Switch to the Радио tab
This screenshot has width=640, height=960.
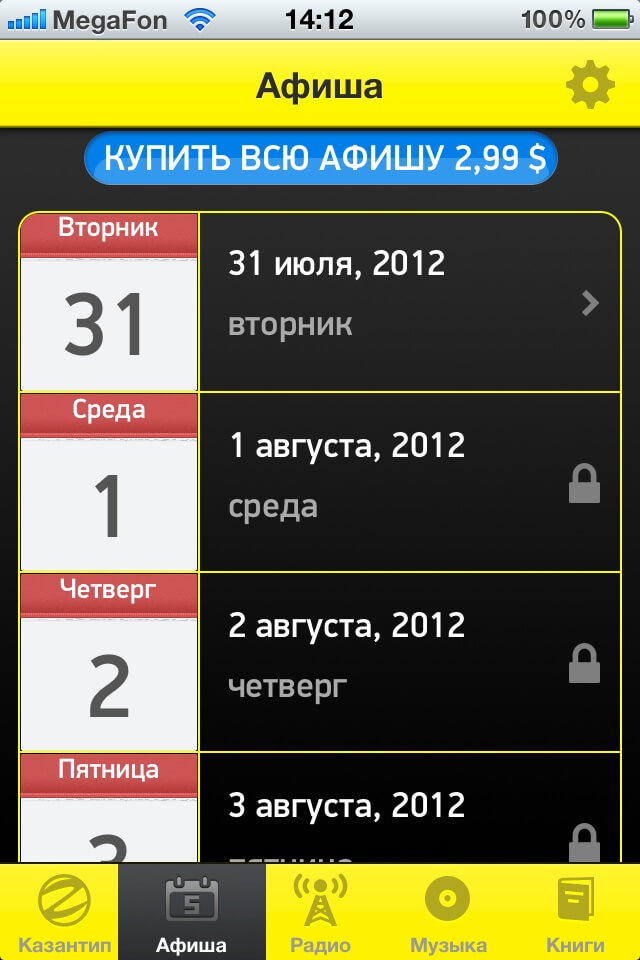(320, 912)
